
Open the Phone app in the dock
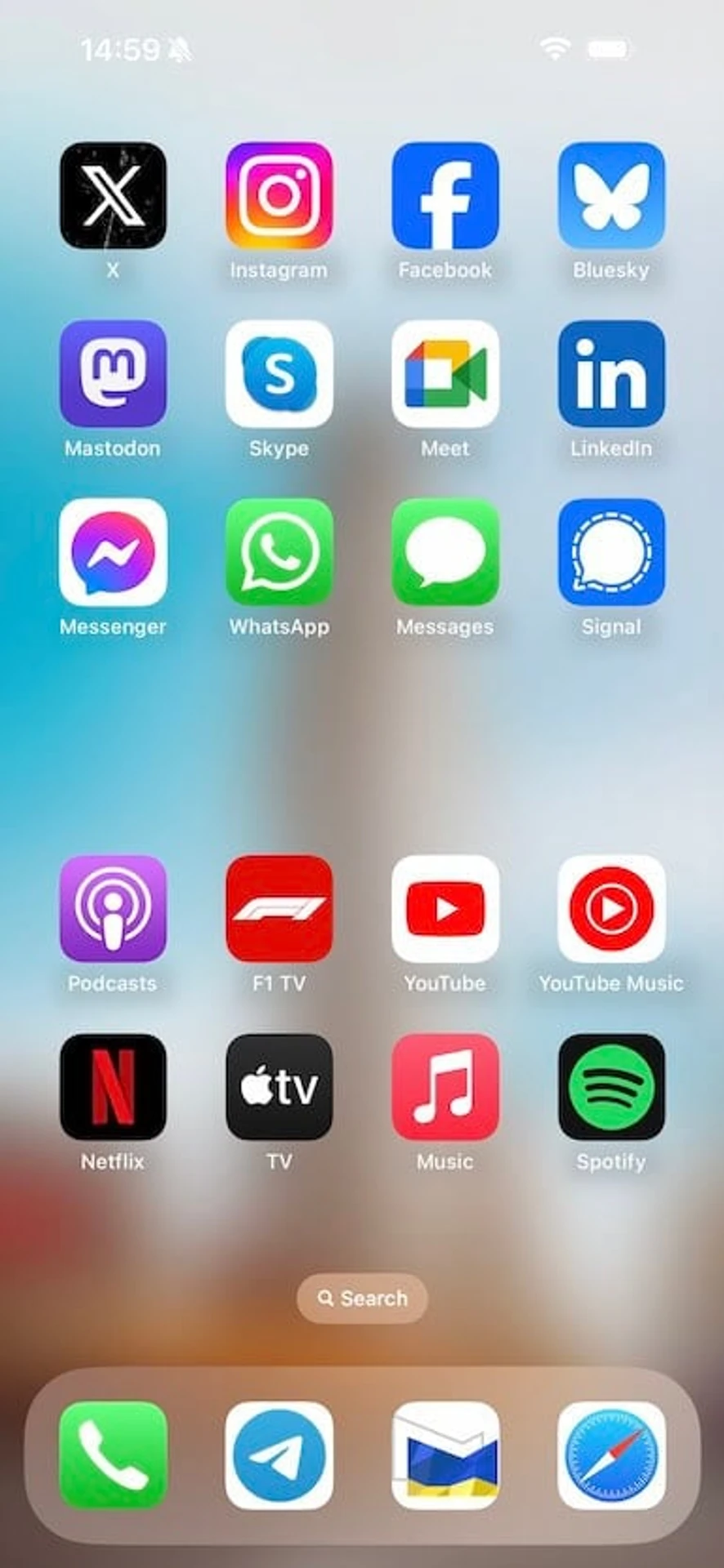click(113, 1454)
